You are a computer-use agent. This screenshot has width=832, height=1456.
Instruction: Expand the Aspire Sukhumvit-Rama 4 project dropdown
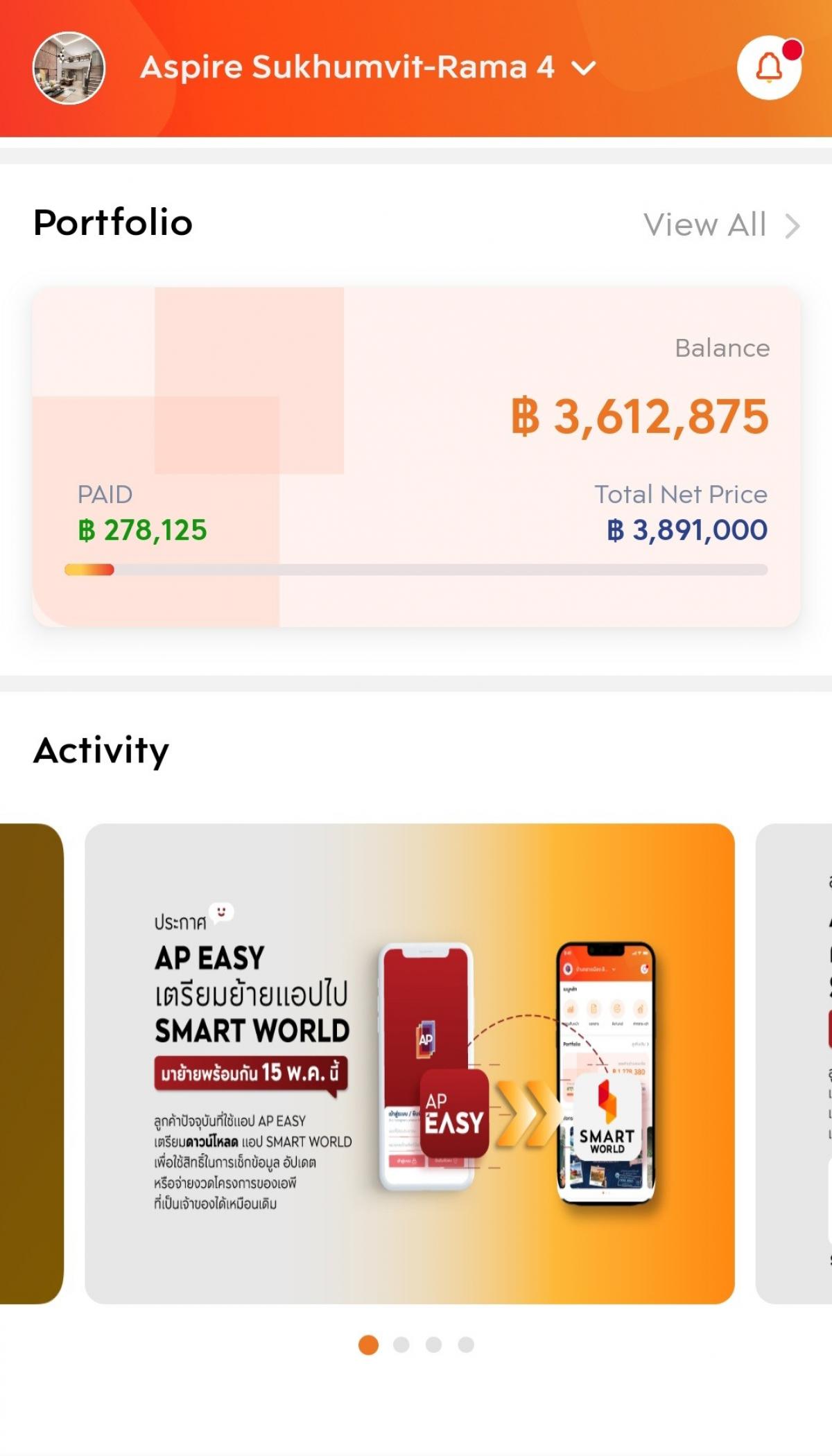coord(368,67)
